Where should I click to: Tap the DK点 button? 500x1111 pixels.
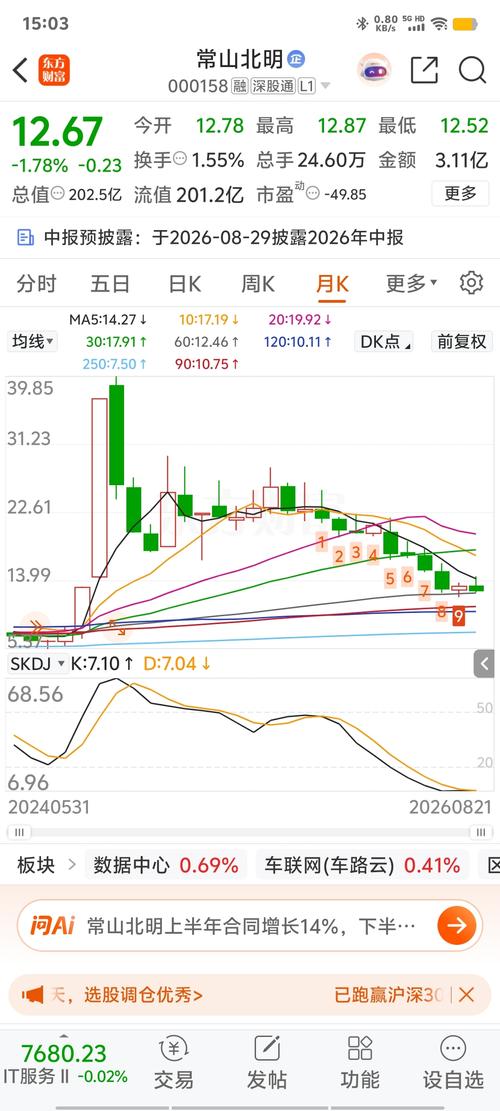(x=385, y=342)
